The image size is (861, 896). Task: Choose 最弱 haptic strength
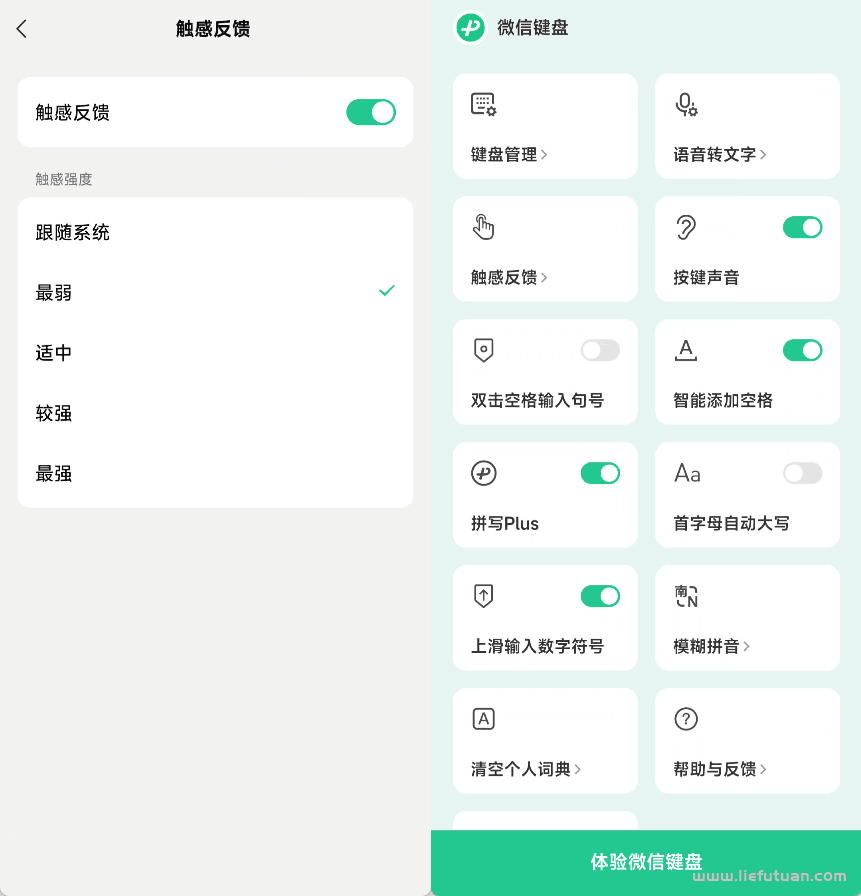(214, 292)
